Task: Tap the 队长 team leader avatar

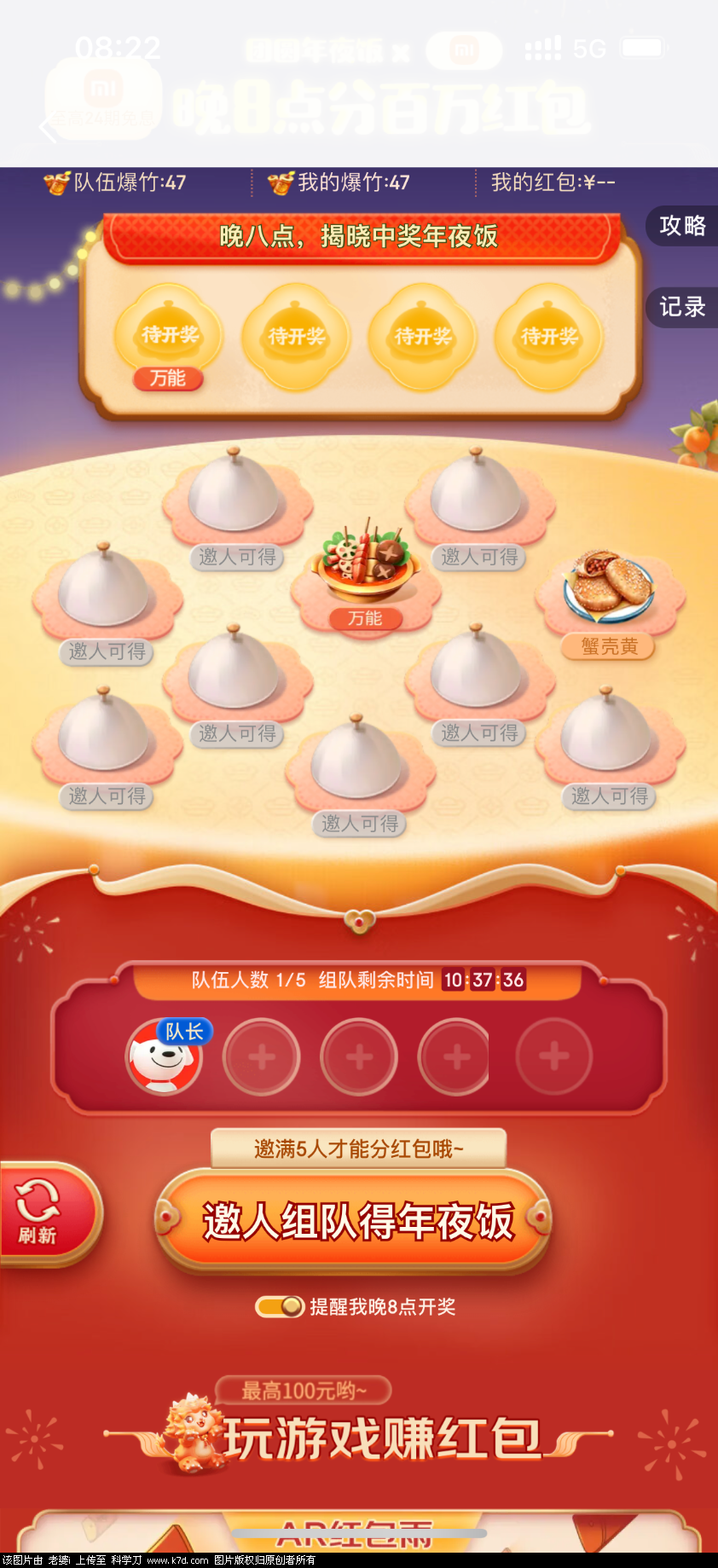Action: (164, 1057)
